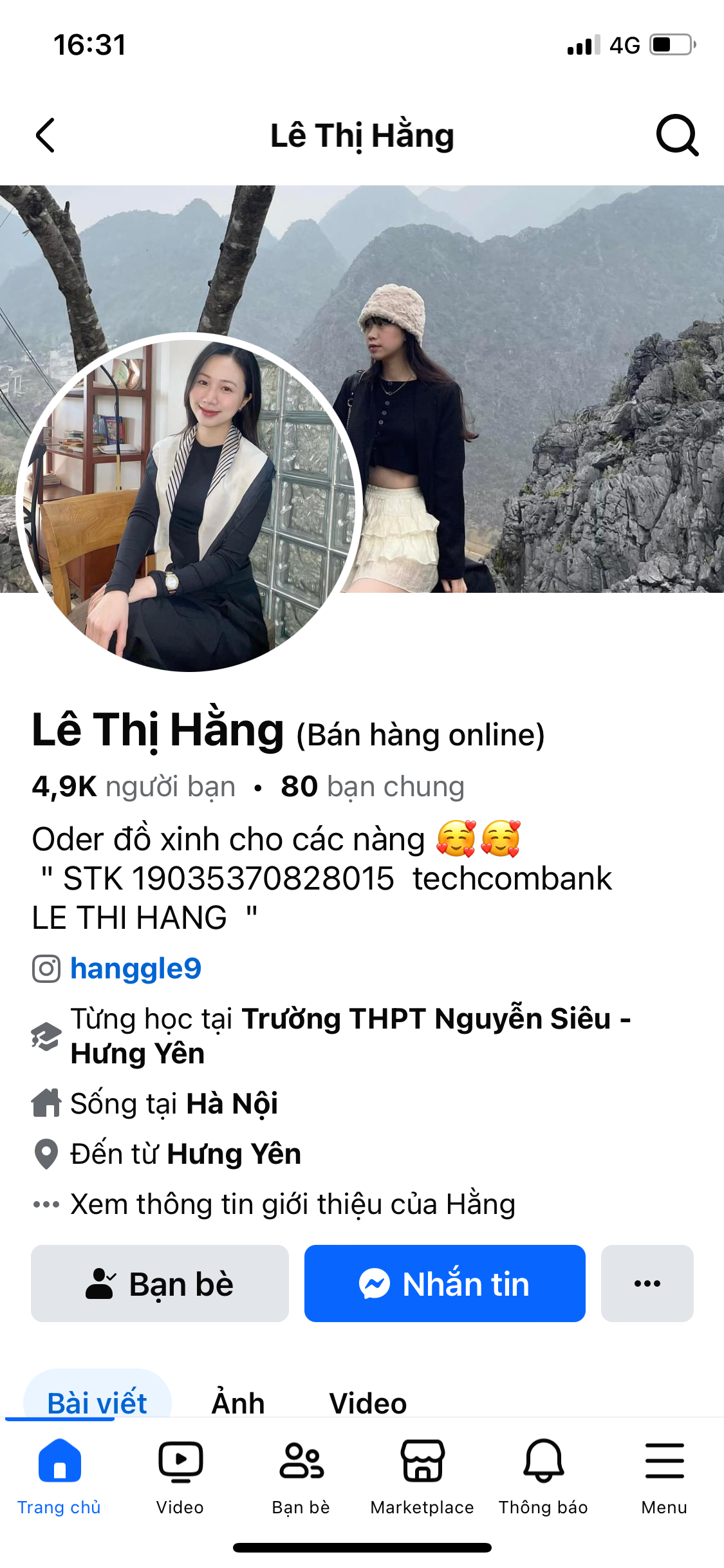Open Trường THPT Nguyễn Siêu - Hưng Yên page
Image resolution: width=724 pixels, height=1568 pixels.
(x=350, y=1035)
